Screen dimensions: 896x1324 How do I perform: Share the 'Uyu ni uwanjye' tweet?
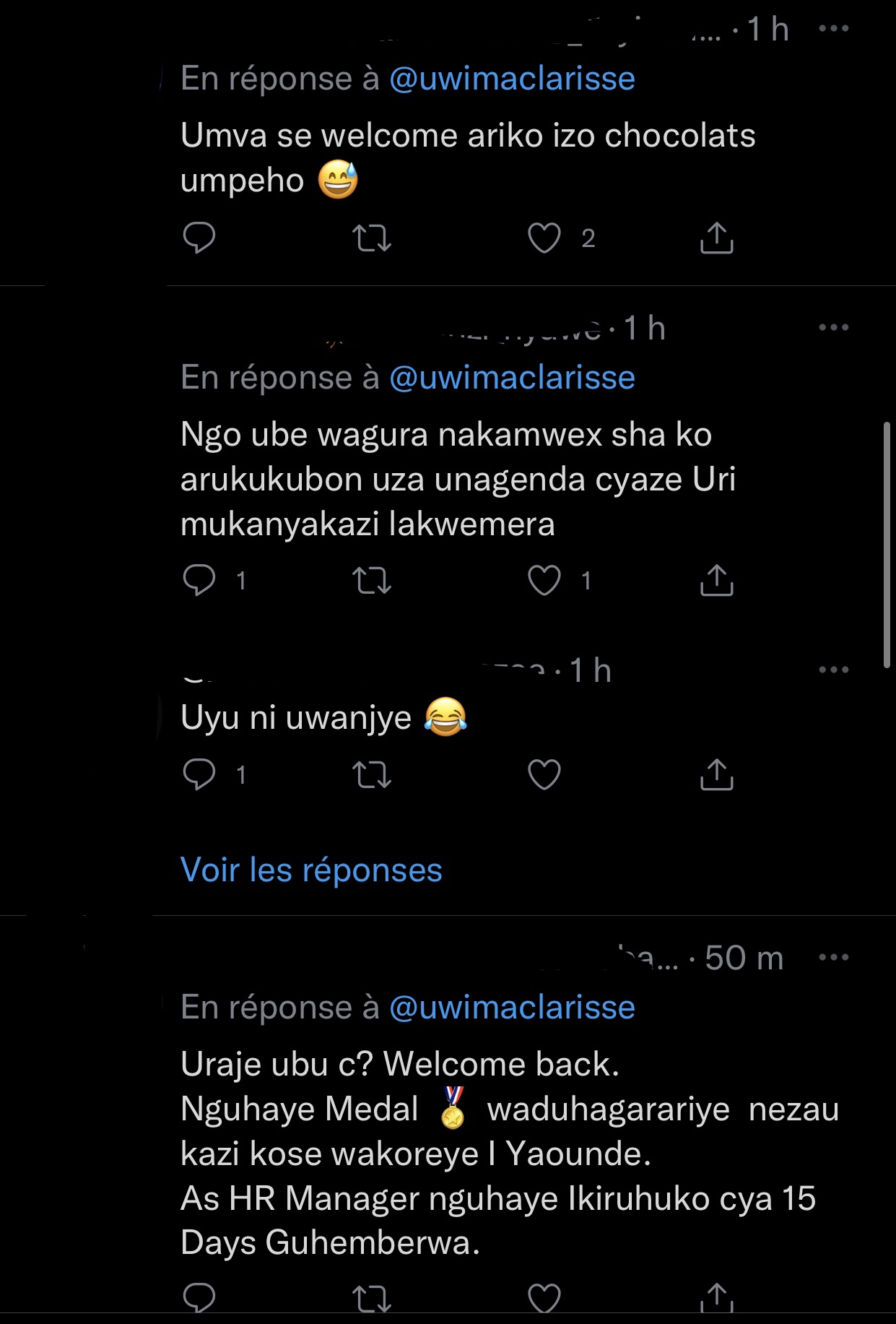tap(716, 774)
